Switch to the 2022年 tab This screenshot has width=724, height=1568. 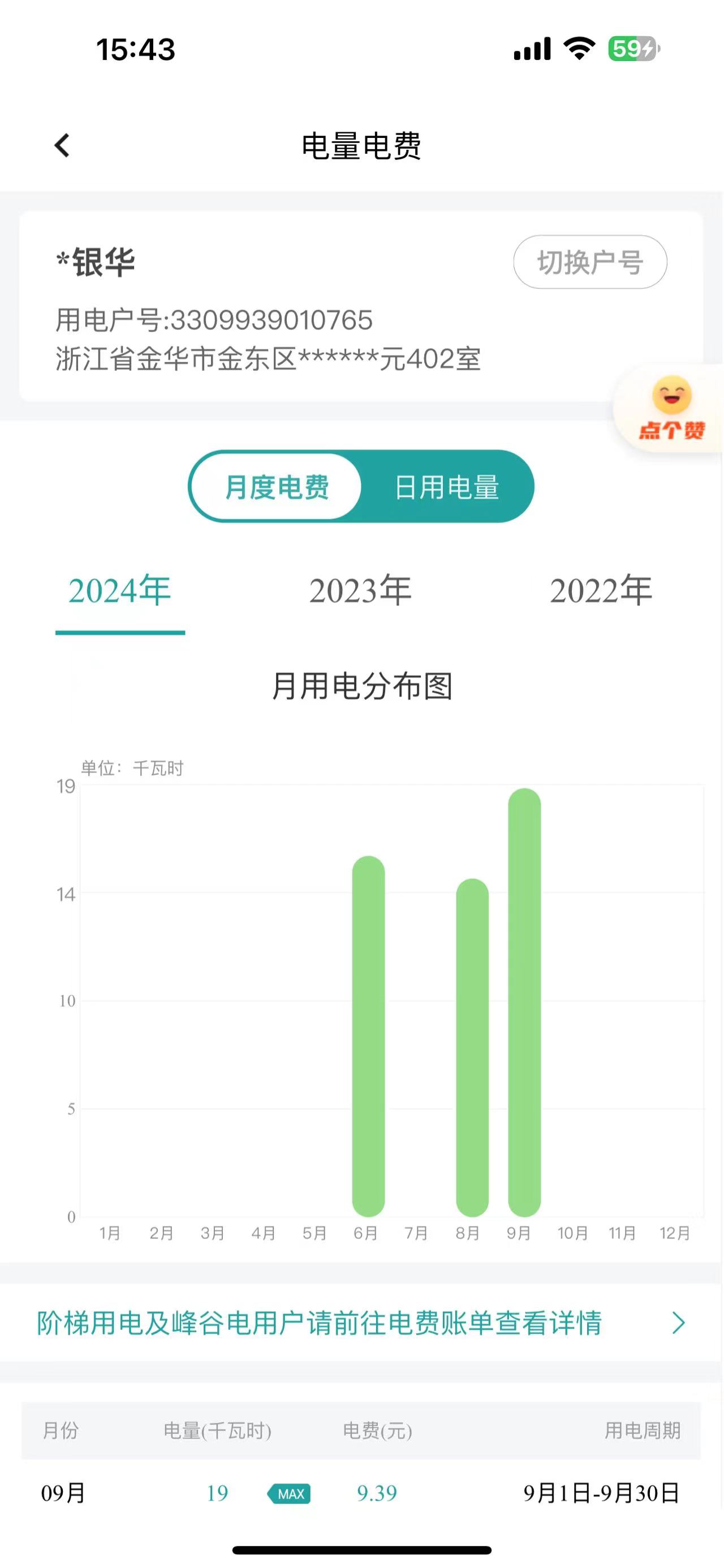click(x=601, y=591)
